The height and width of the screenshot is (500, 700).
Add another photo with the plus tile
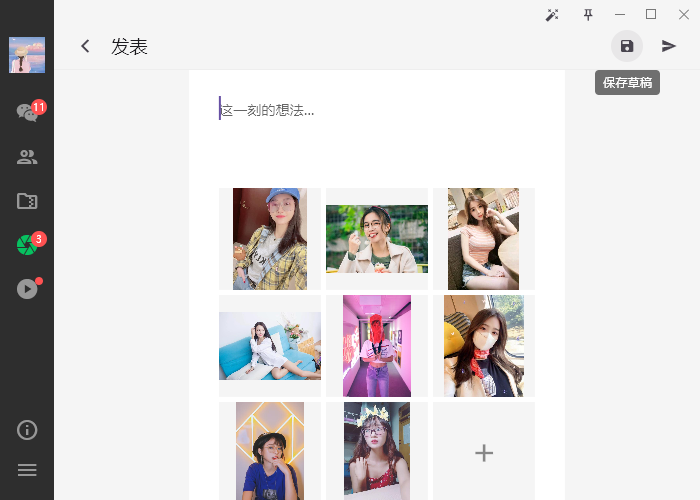484,452
